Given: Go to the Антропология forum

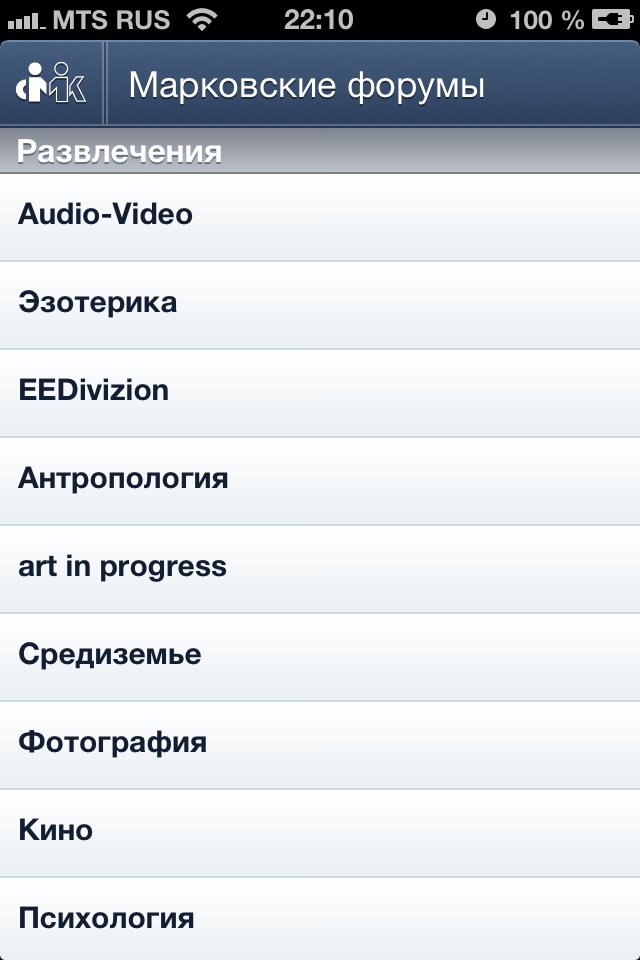Looking at the screenshot, I should click(320, 480).
